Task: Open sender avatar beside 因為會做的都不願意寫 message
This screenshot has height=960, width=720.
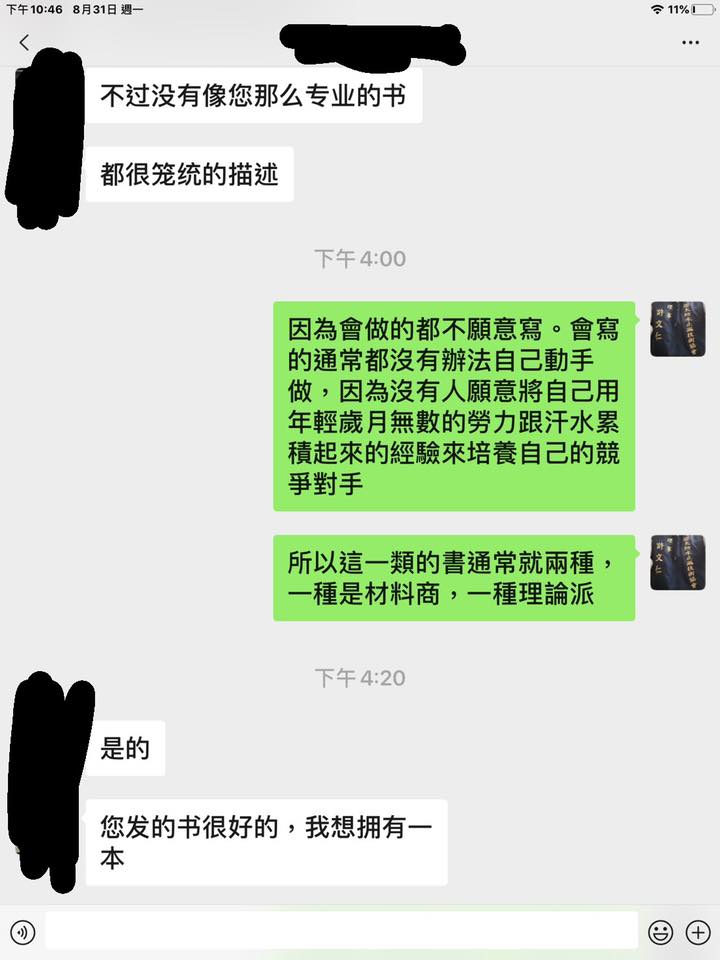Action: tap(677, 328)
